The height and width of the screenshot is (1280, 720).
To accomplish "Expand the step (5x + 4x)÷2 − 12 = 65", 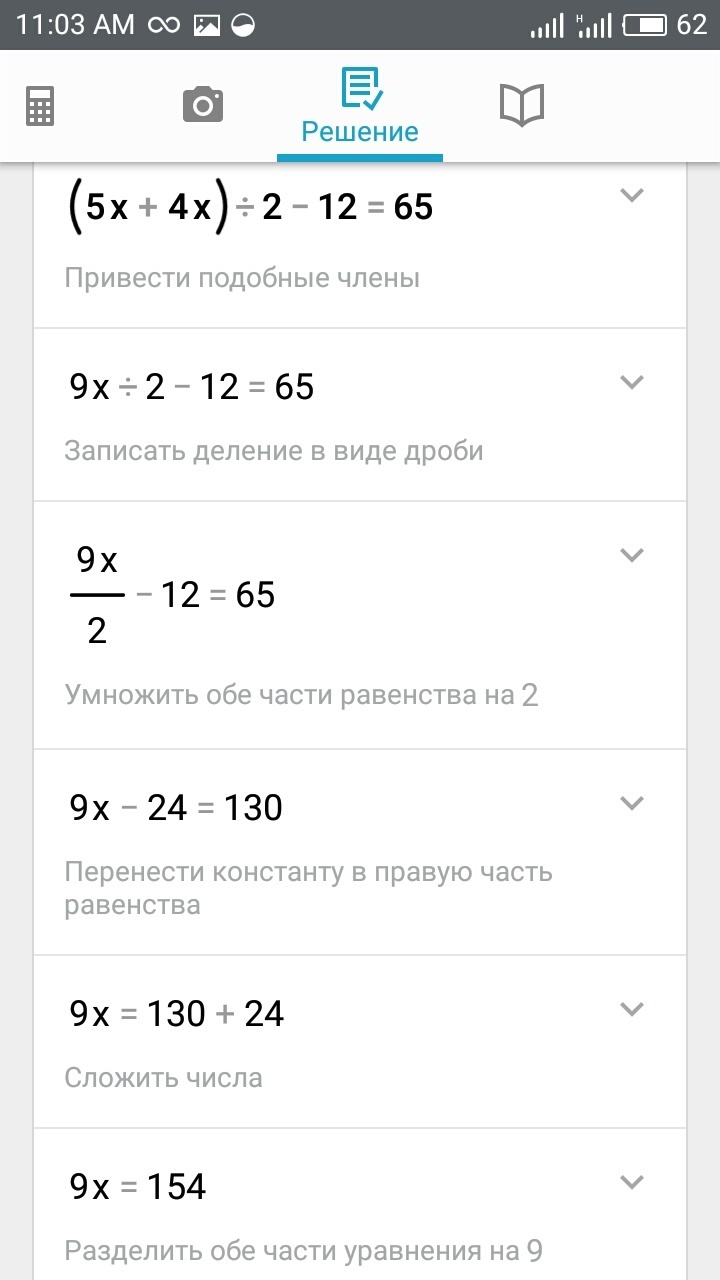I will (631, 196).
